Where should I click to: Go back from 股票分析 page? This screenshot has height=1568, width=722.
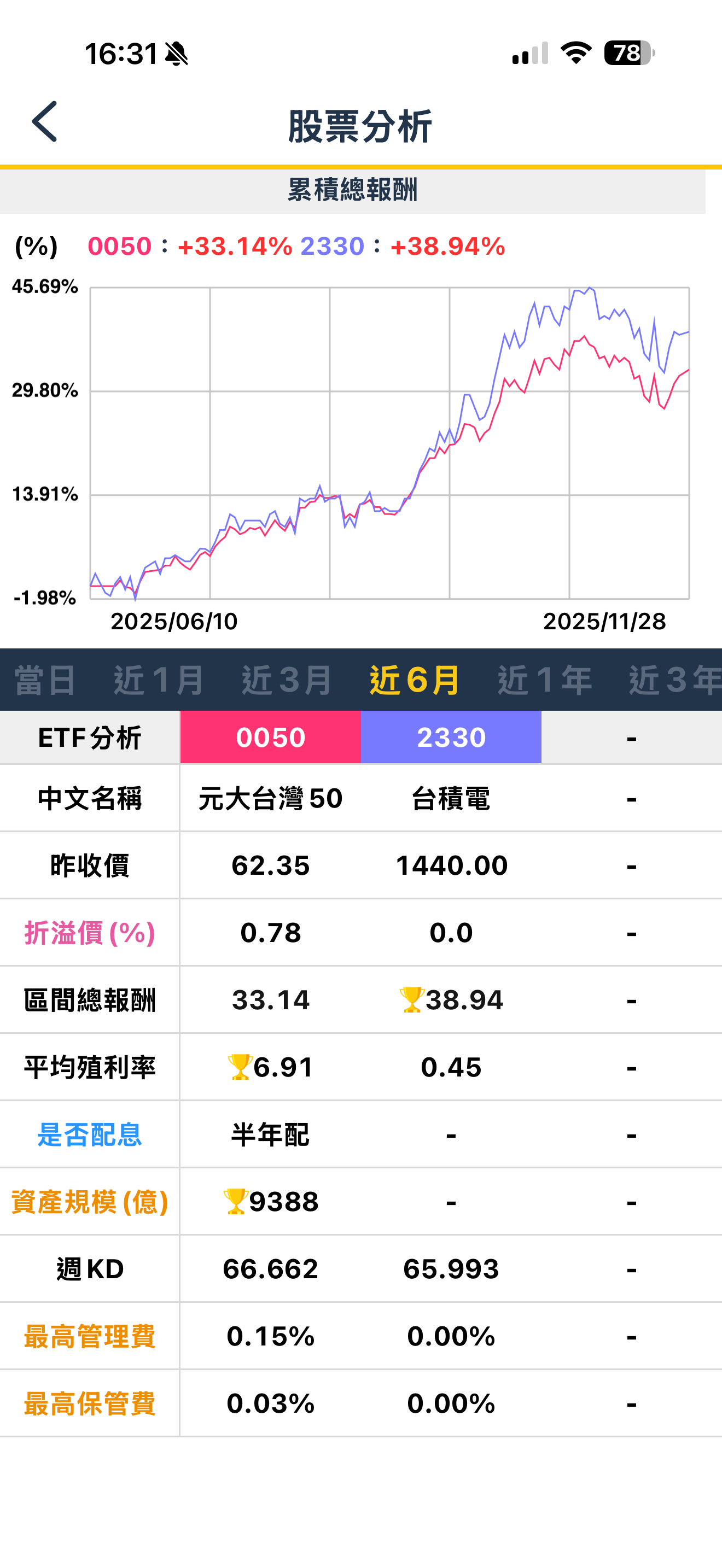pyautogui.click(x=44, y=122)
